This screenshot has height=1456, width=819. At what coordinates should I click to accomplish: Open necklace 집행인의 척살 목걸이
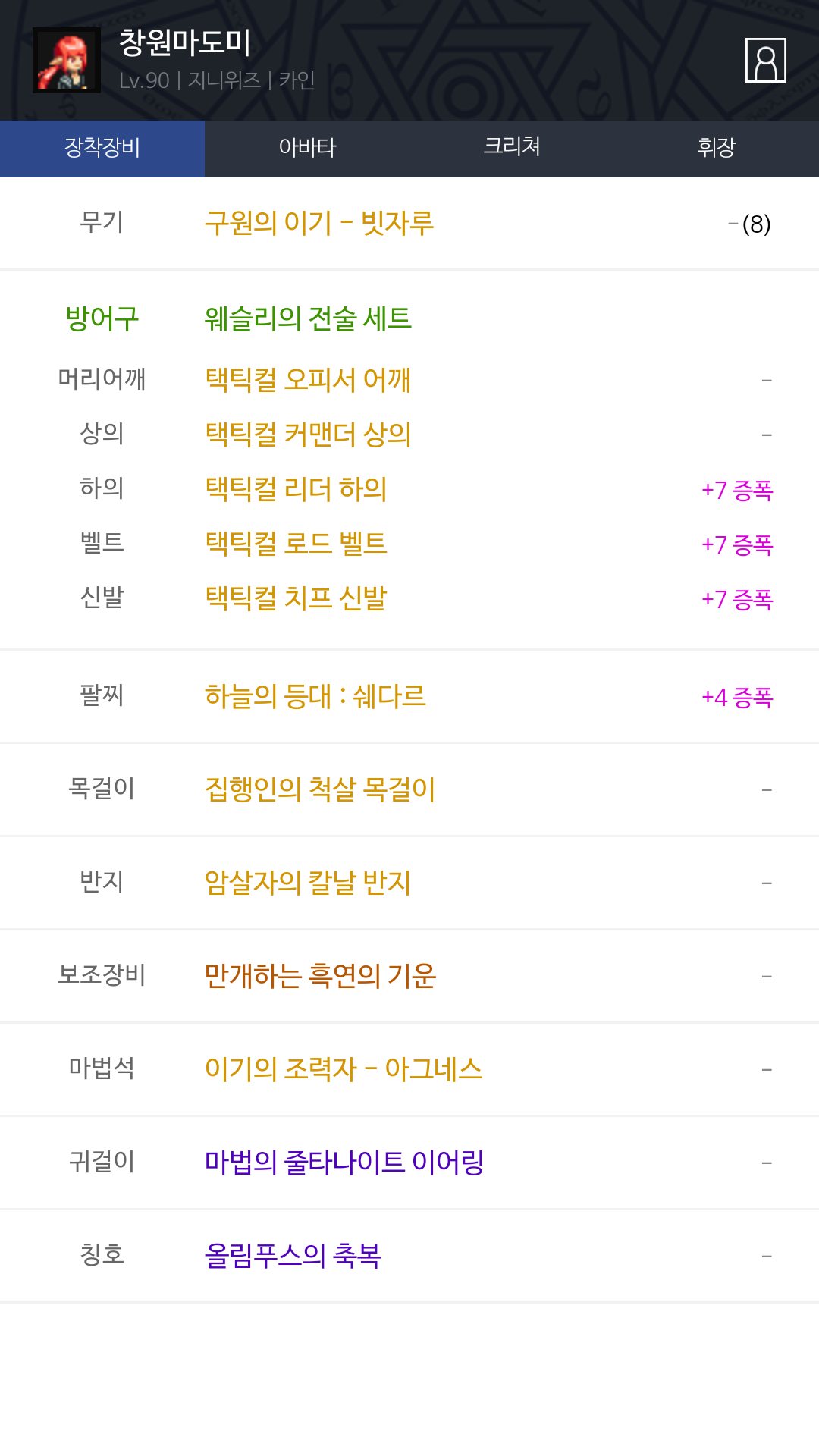point(320,789)
